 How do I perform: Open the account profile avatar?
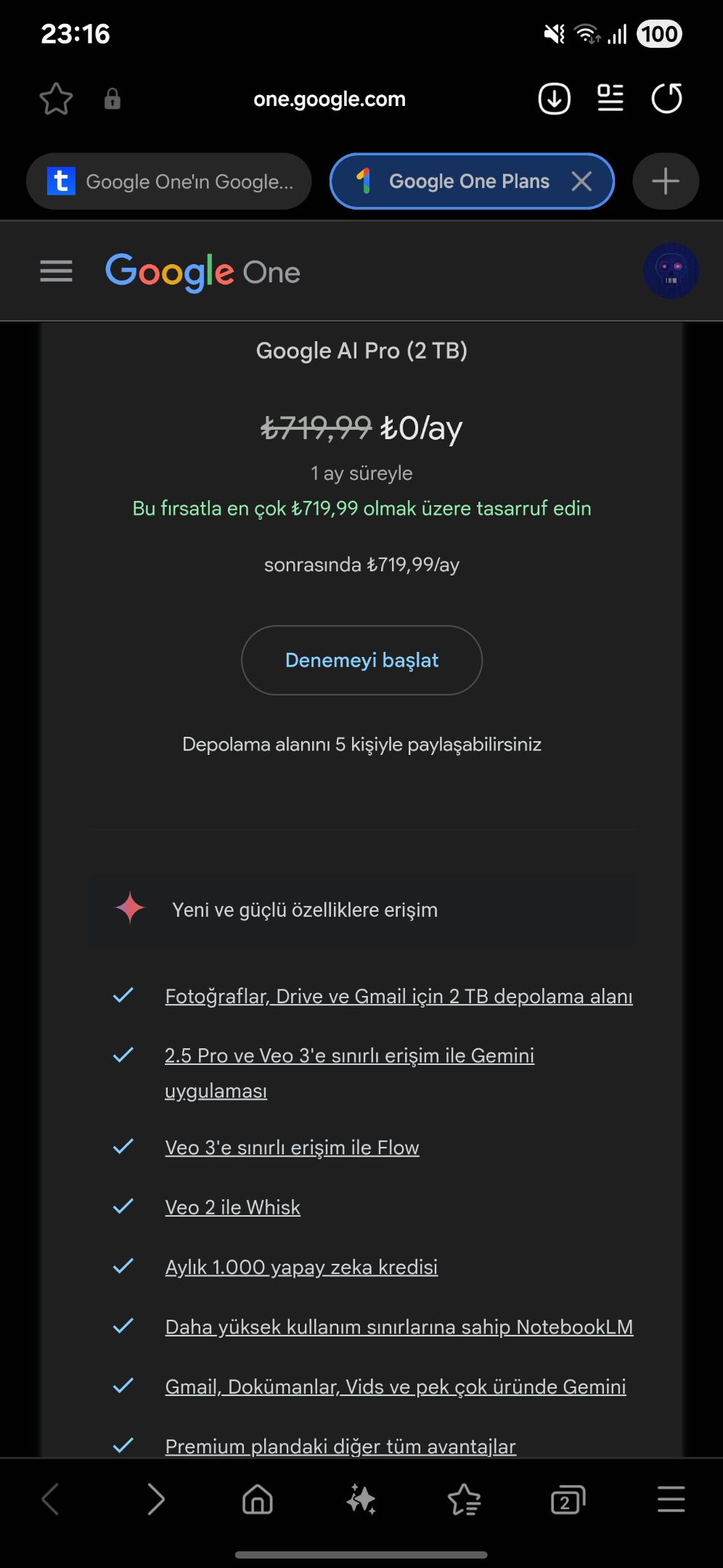coord(671,271)
